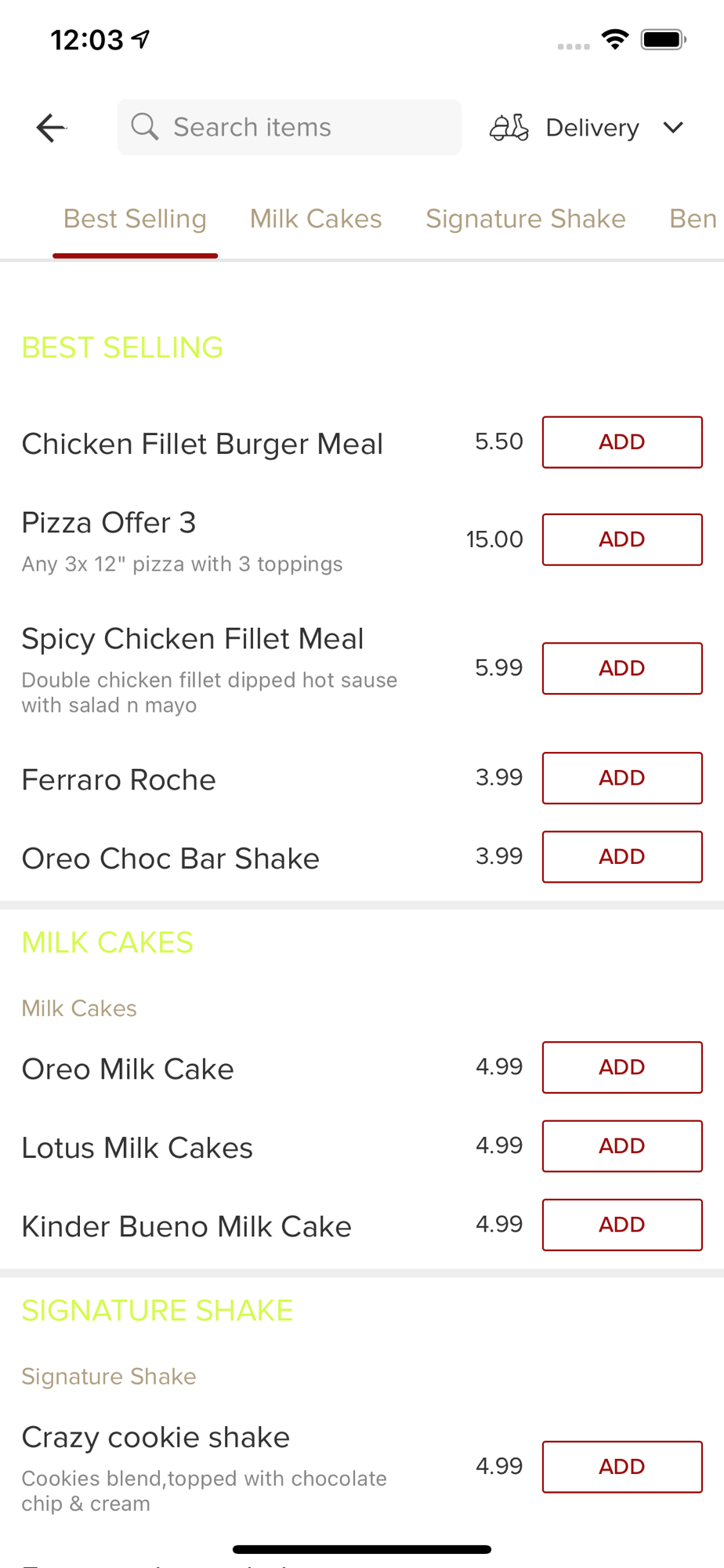Tap the Search items field
Image resolution: width=724 pixels, height=1568 pixels.
[289, 128]
